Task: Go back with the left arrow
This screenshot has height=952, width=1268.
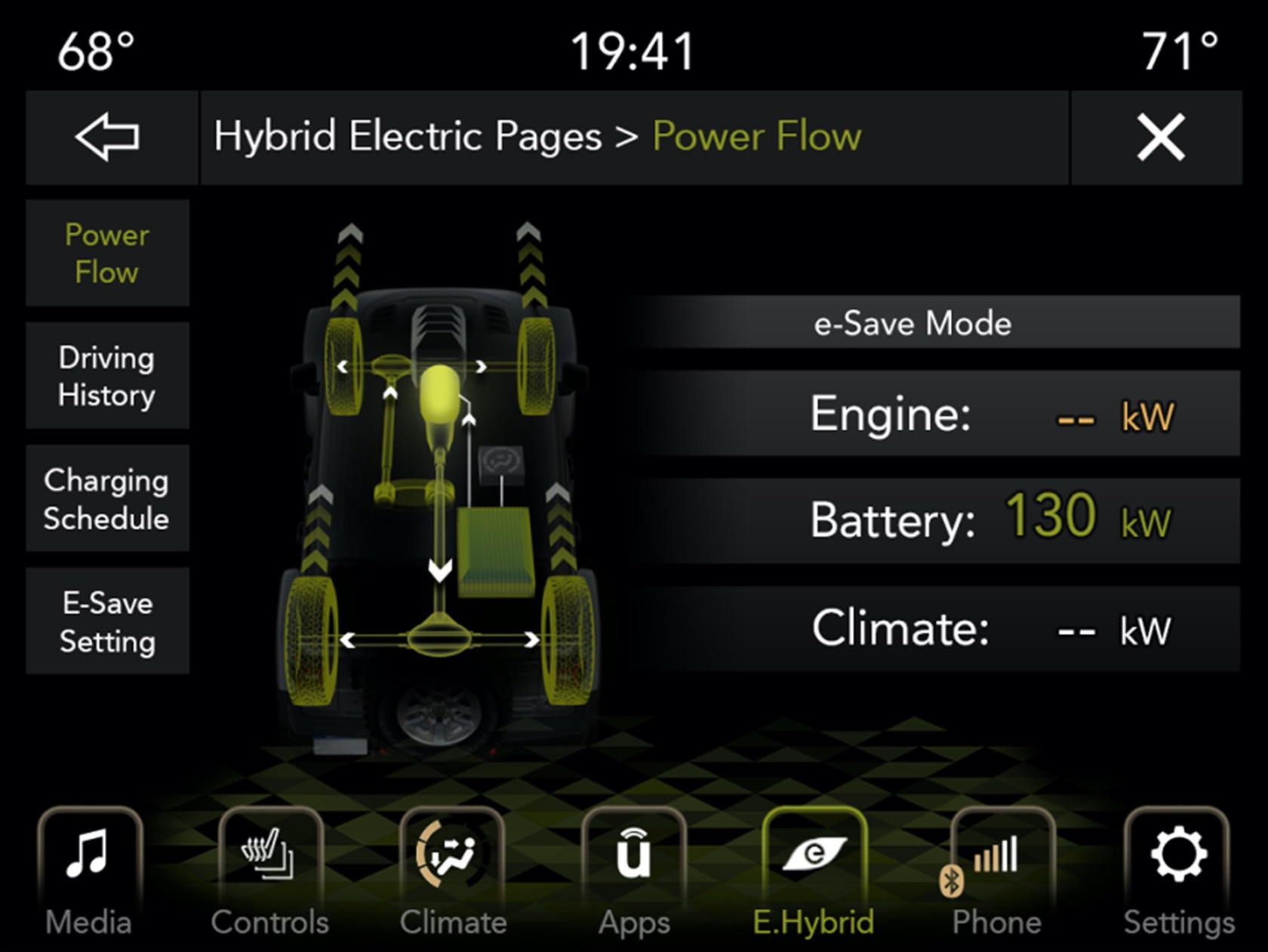Action: pyautogui.click(x=108, y=137)
